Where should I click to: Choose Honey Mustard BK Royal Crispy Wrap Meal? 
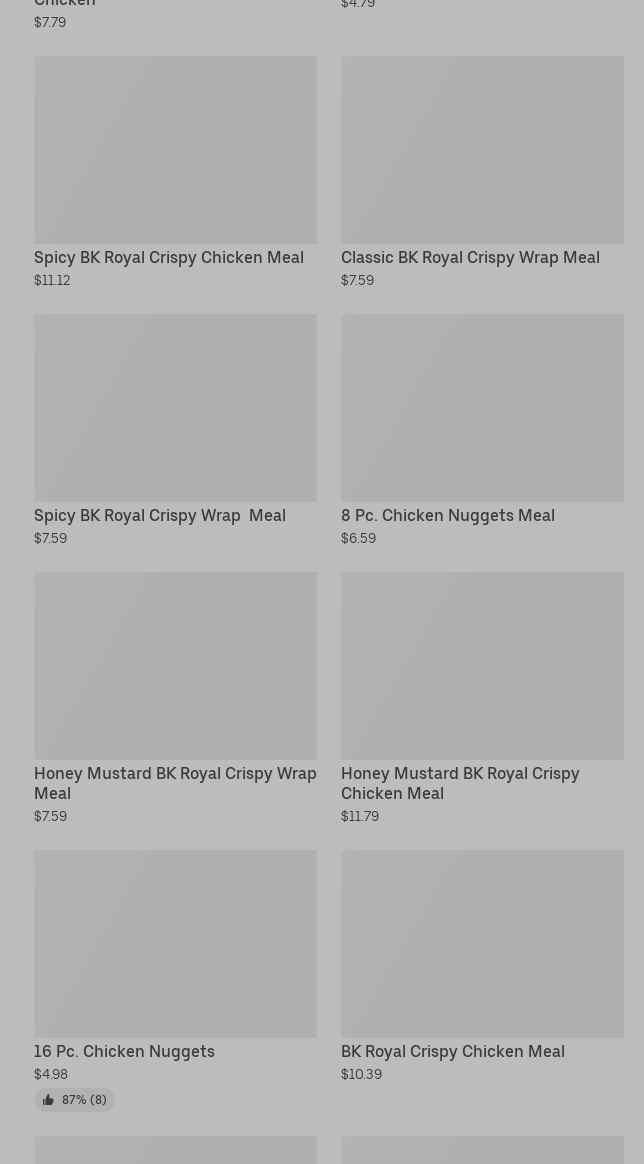coord(175,698)
